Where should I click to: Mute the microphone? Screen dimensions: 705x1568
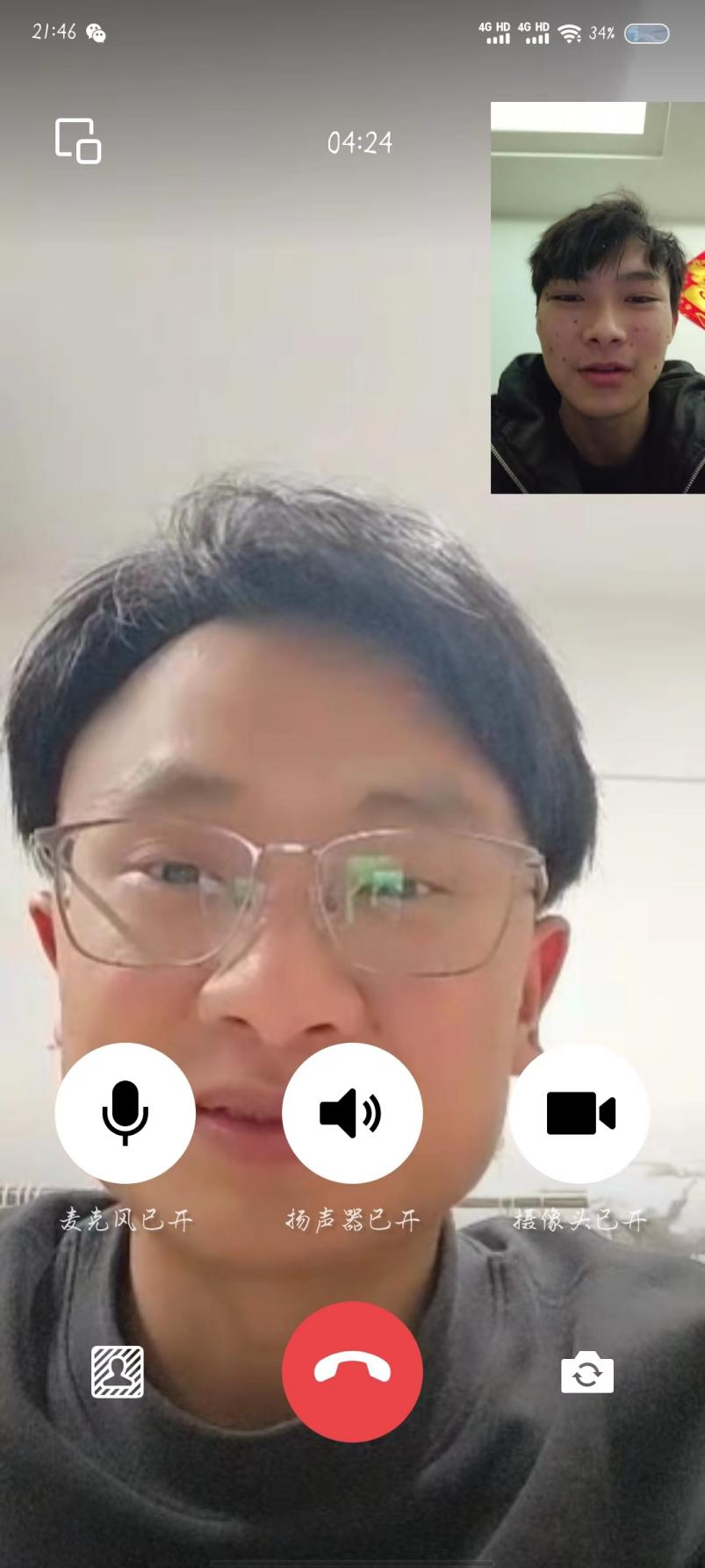[x=125, y=1112]
